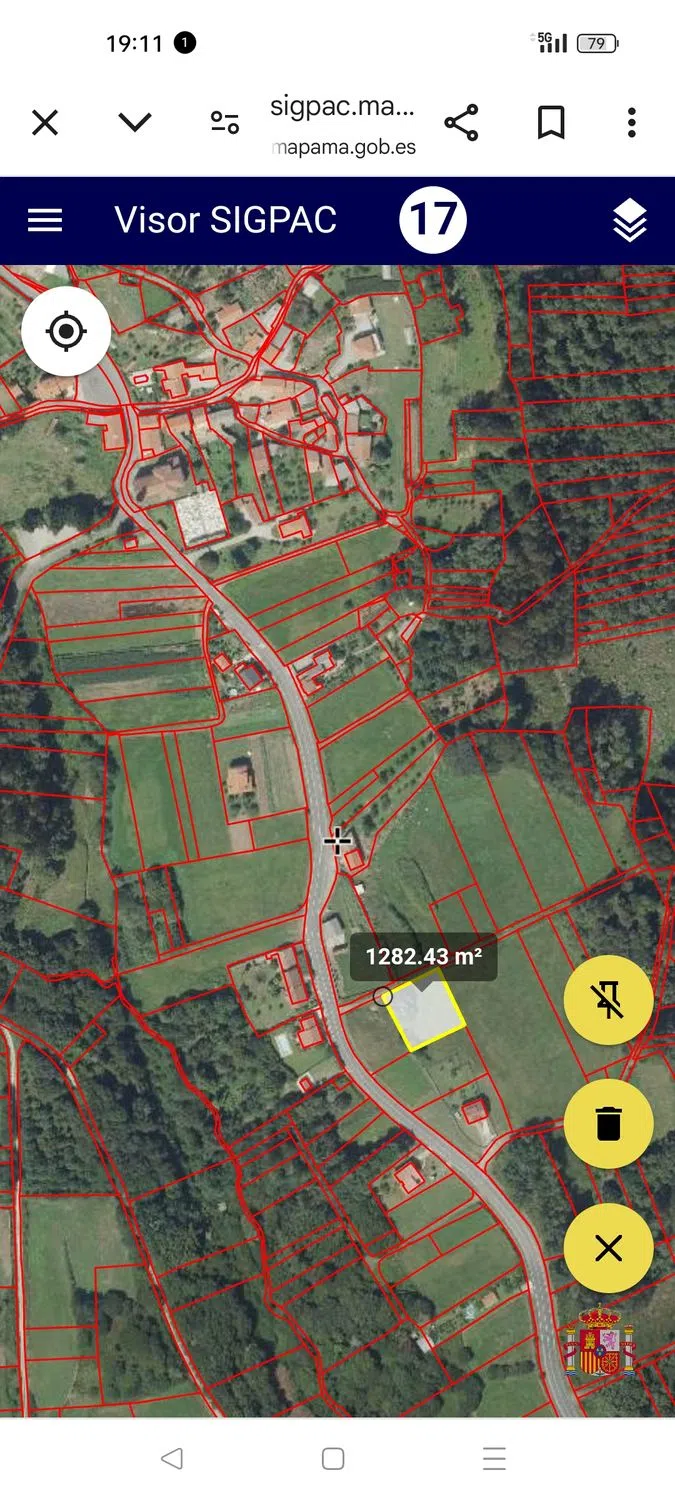This screenshot has height=1500, width=675.
Task: Close the browser custom tab
Action: [45, 123]
